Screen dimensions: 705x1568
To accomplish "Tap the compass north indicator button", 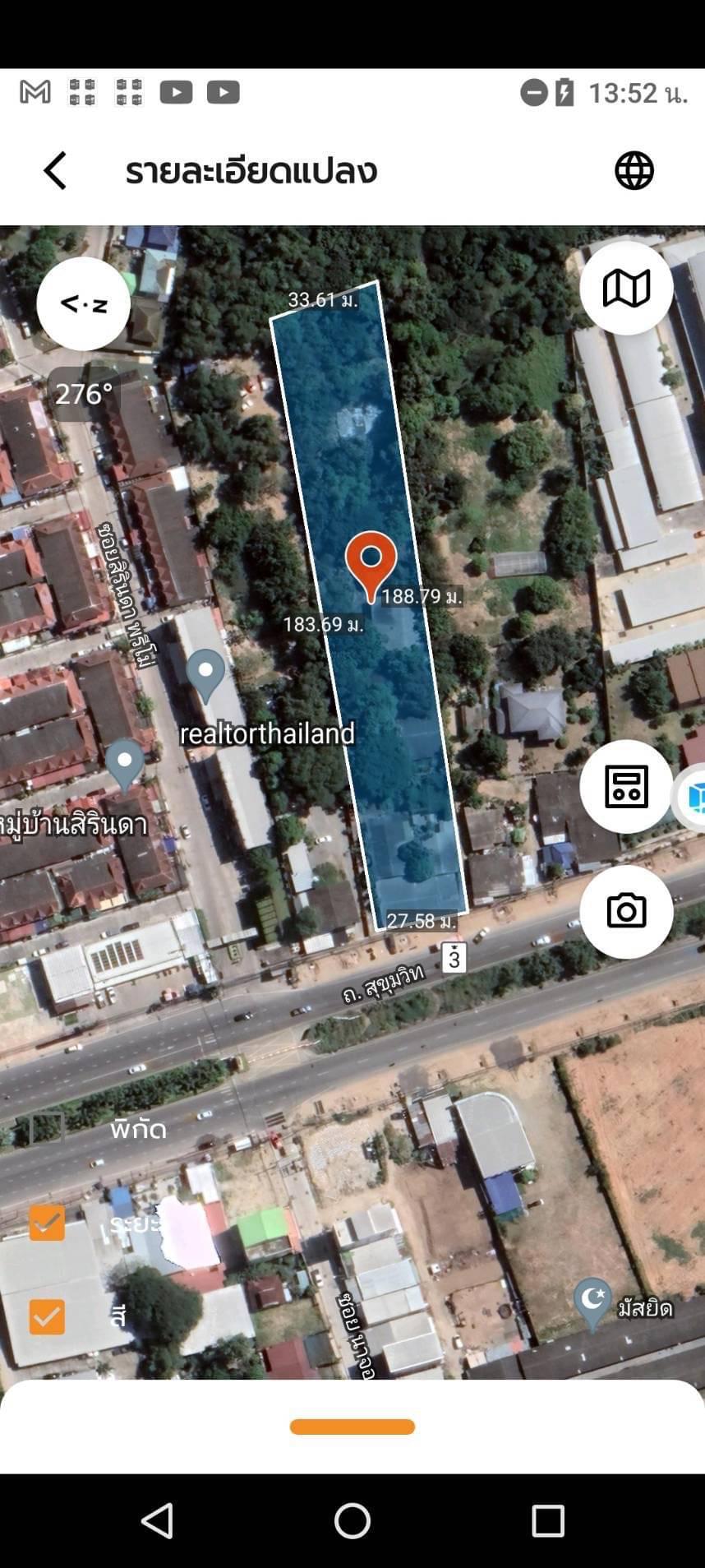I will (x=84, y=304).
